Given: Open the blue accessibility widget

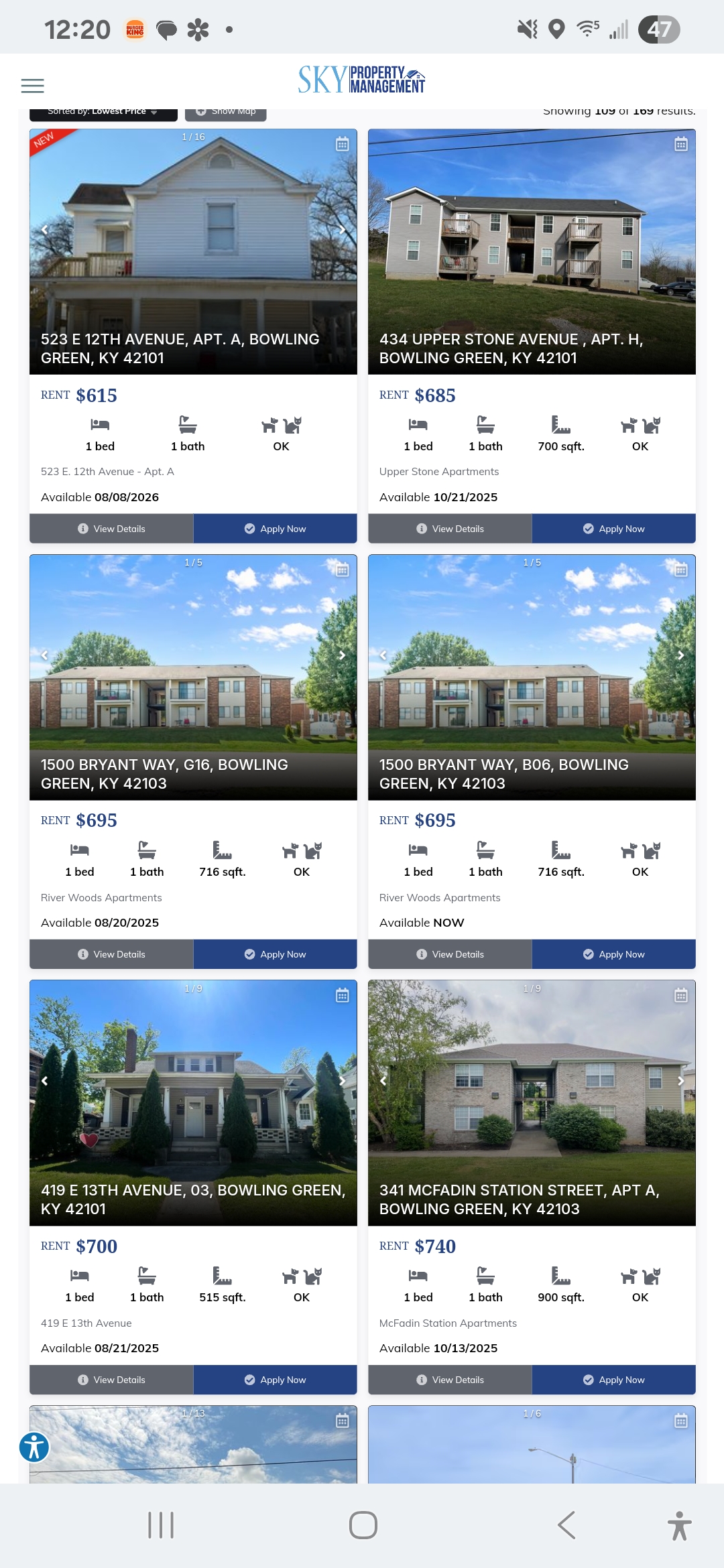Looking at the screenshot, I should (x=34, y=1447).
